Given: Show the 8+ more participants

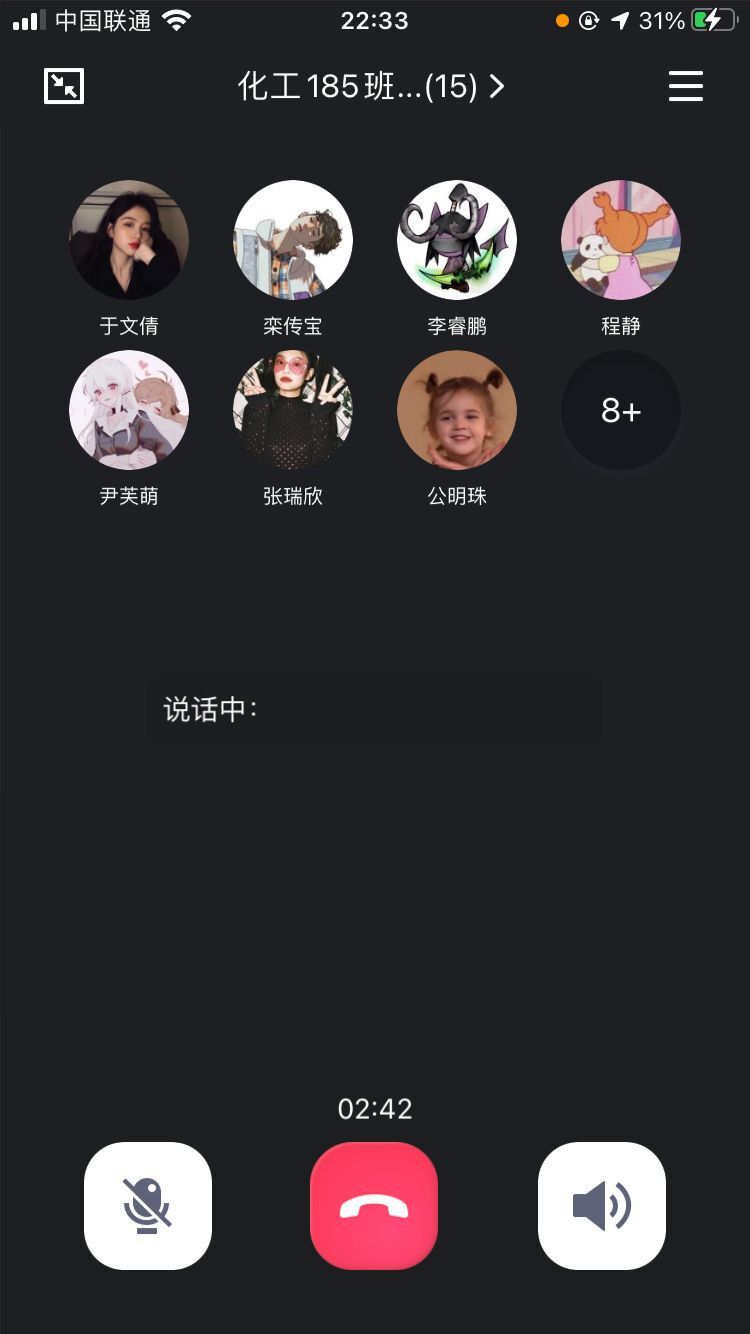Looking at the screenshot, I should point(621,410).
